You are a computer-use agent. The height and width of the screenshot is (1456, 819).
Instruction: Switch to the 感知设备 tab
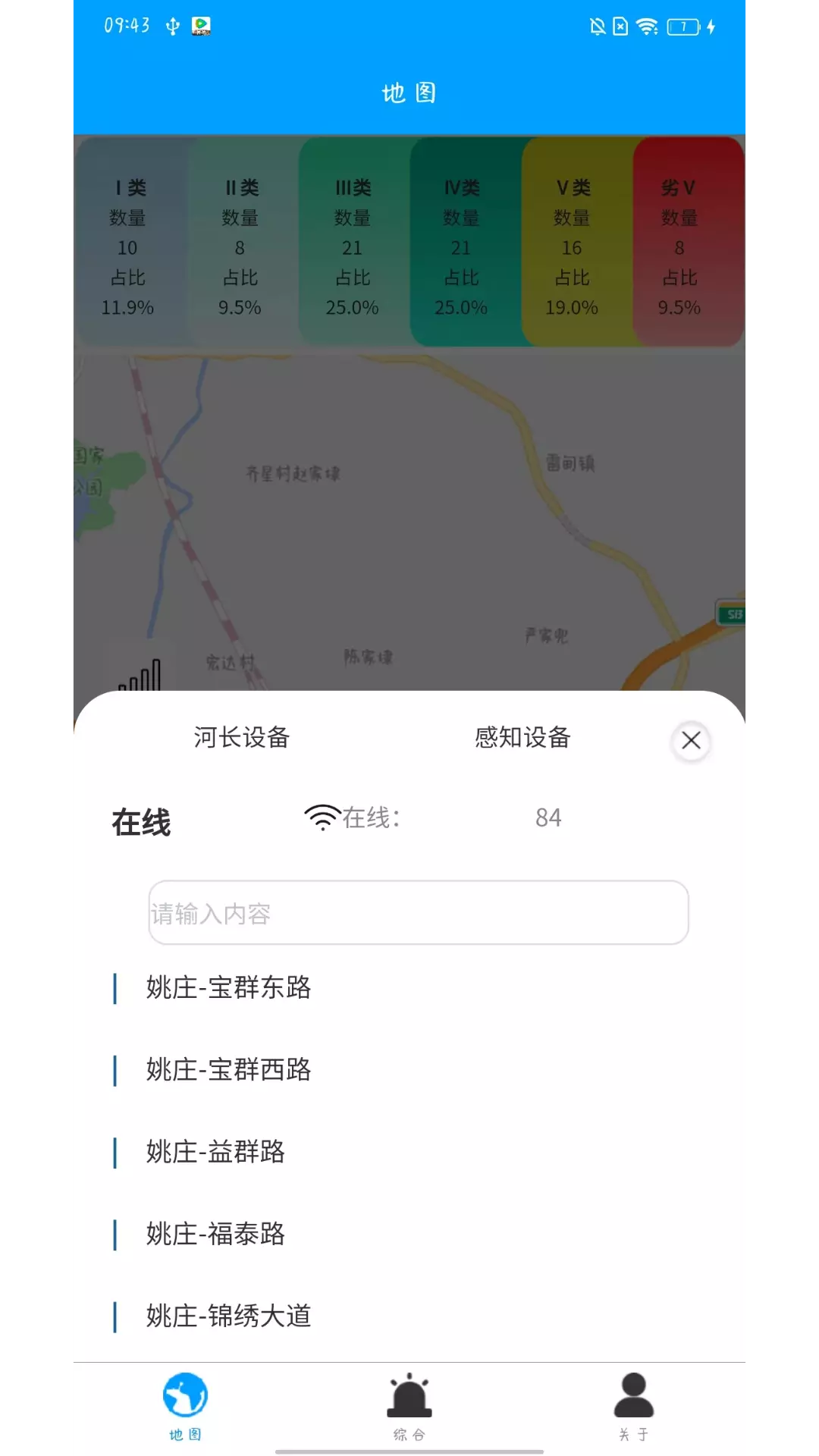point(522,737)
